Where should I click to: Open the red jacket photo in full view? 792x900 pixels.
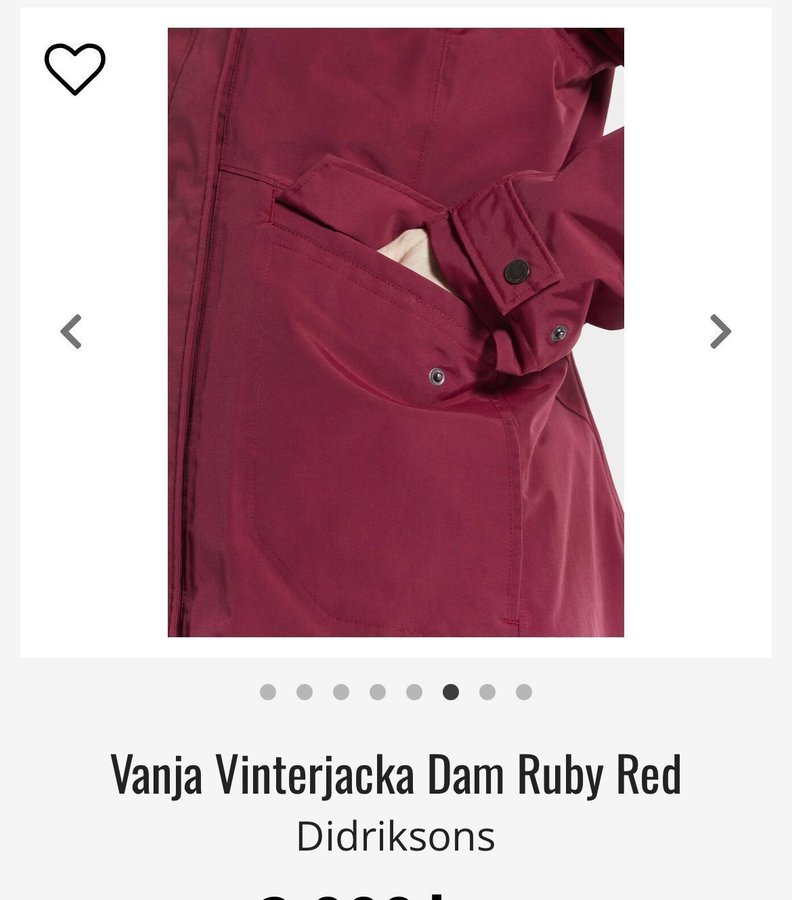coord(396,332)
